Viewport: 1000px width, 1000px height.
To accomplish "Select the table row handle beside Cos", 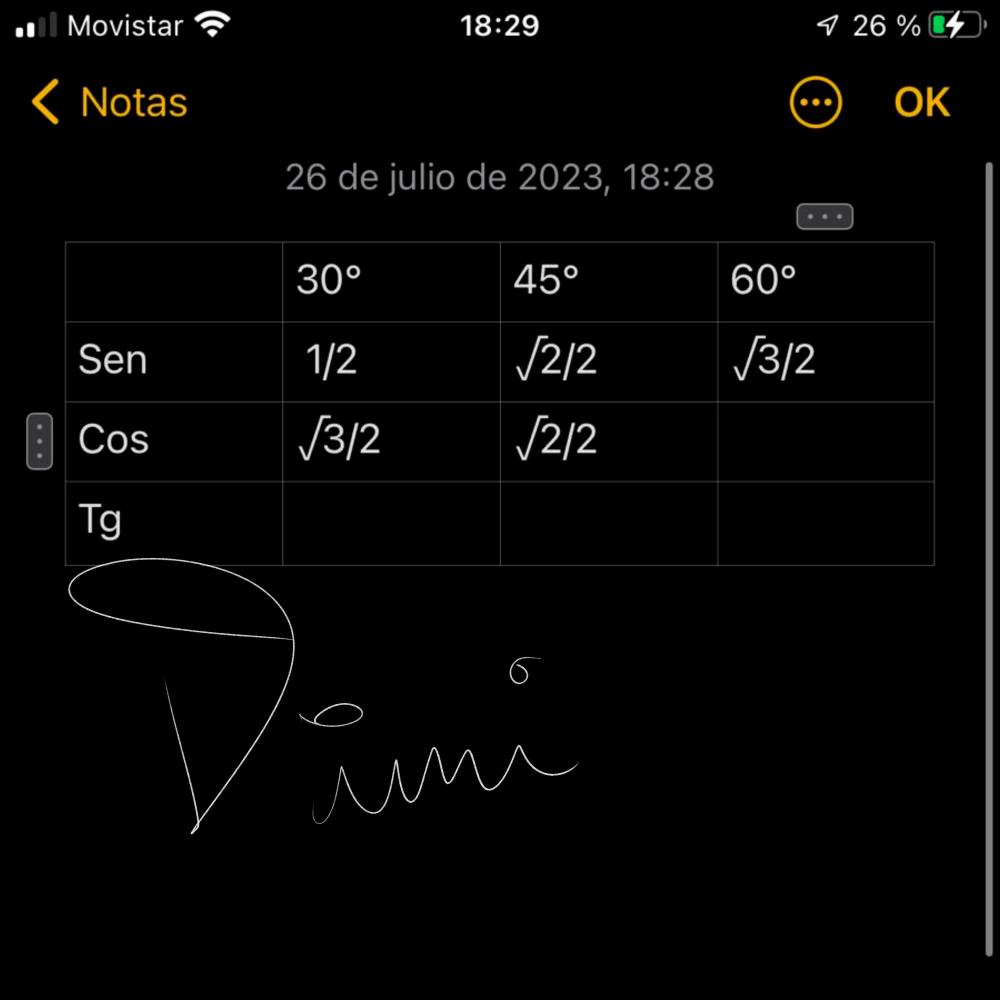I will pos(39,440).
